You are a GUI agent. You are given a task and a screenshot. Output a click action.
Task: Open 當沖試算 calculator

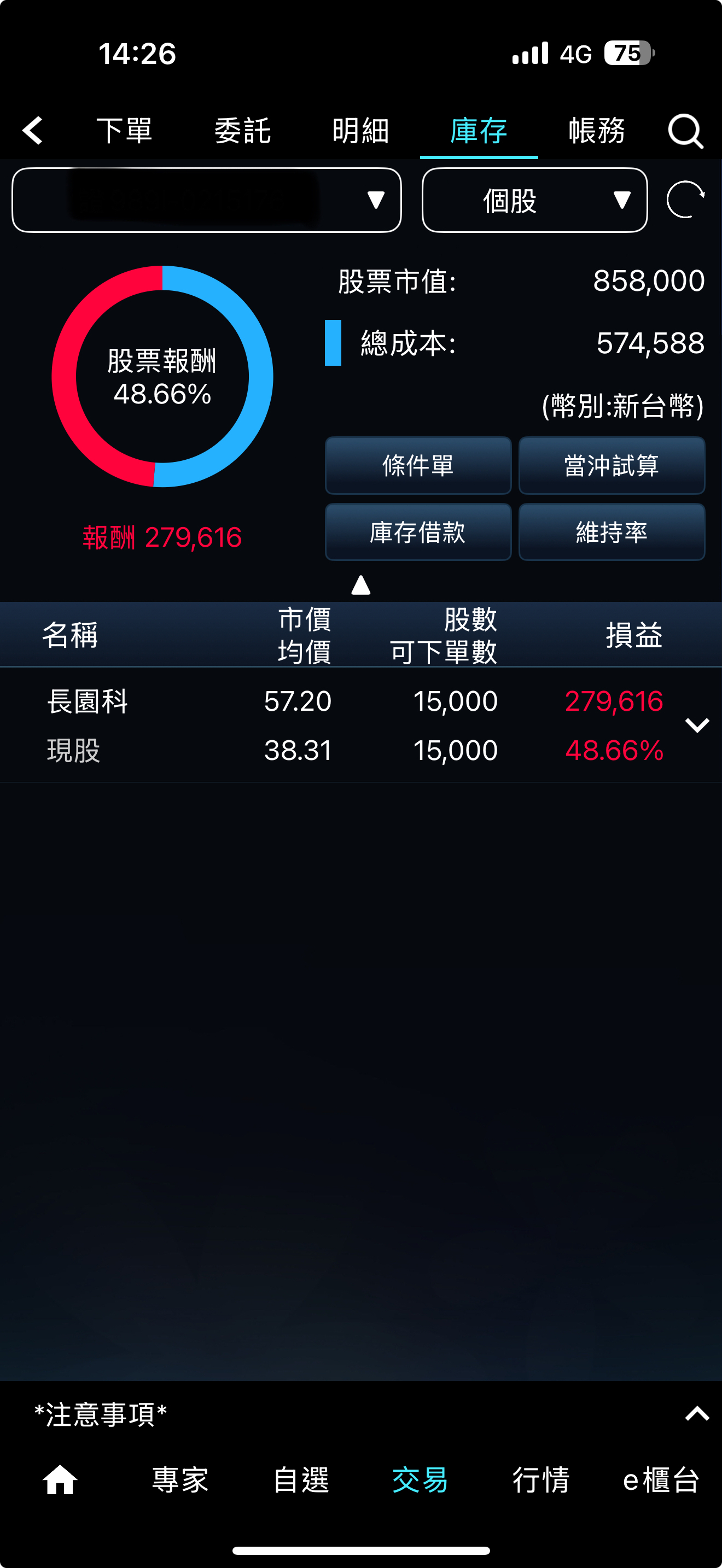coord(611,466)
